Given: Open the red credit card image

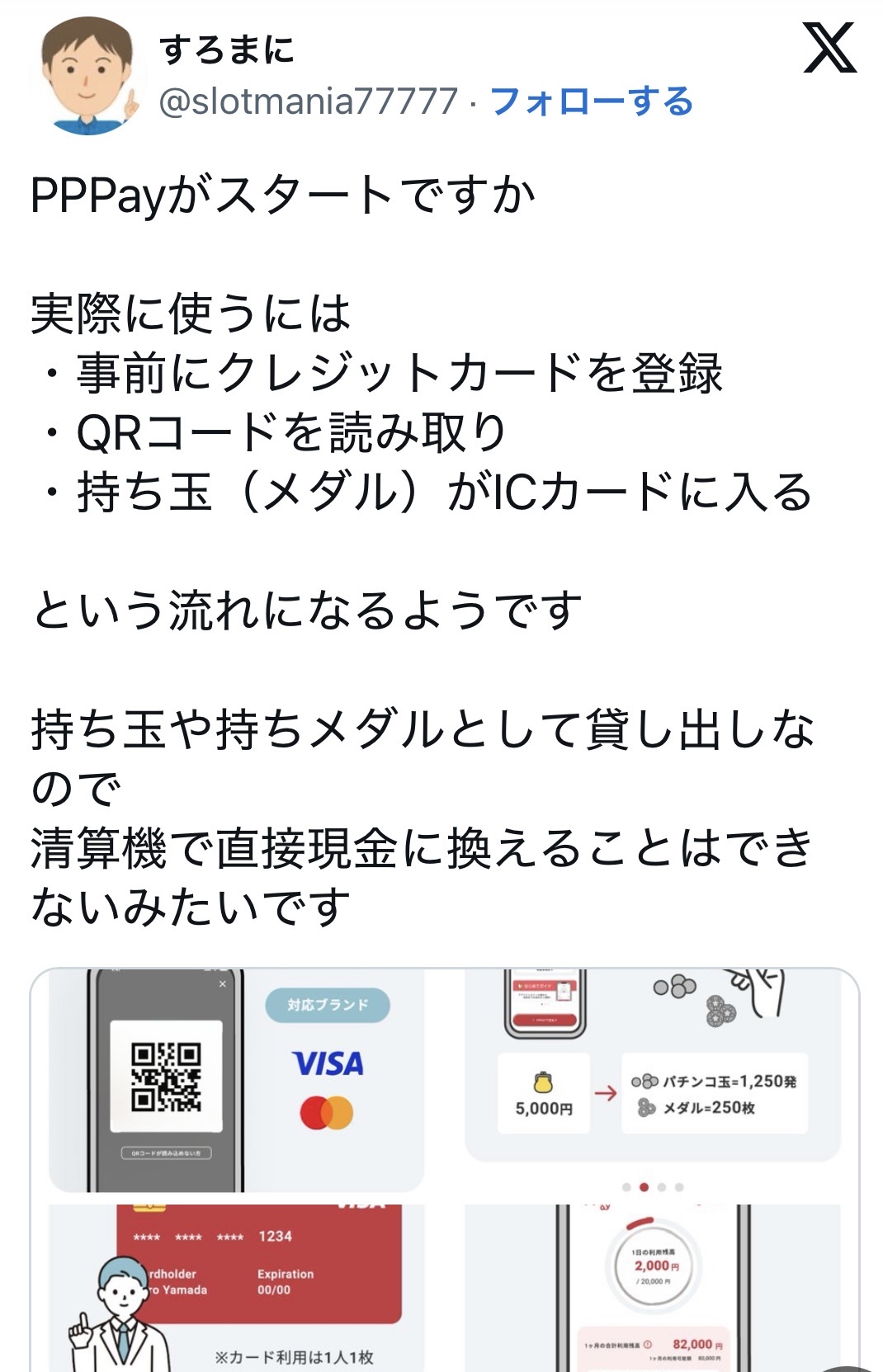Looking at the screenshot, I should click(x=237, y=1288).
